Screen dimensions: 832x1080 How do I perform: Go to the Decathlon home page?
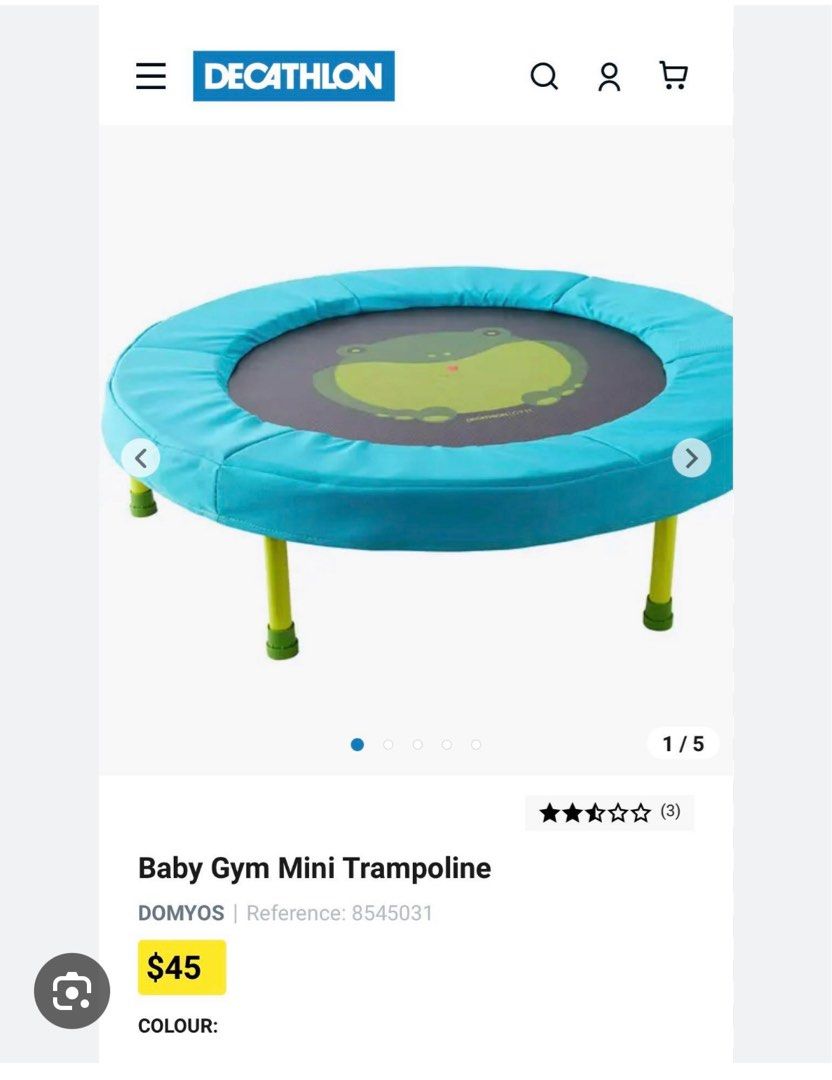coord(294,76)
